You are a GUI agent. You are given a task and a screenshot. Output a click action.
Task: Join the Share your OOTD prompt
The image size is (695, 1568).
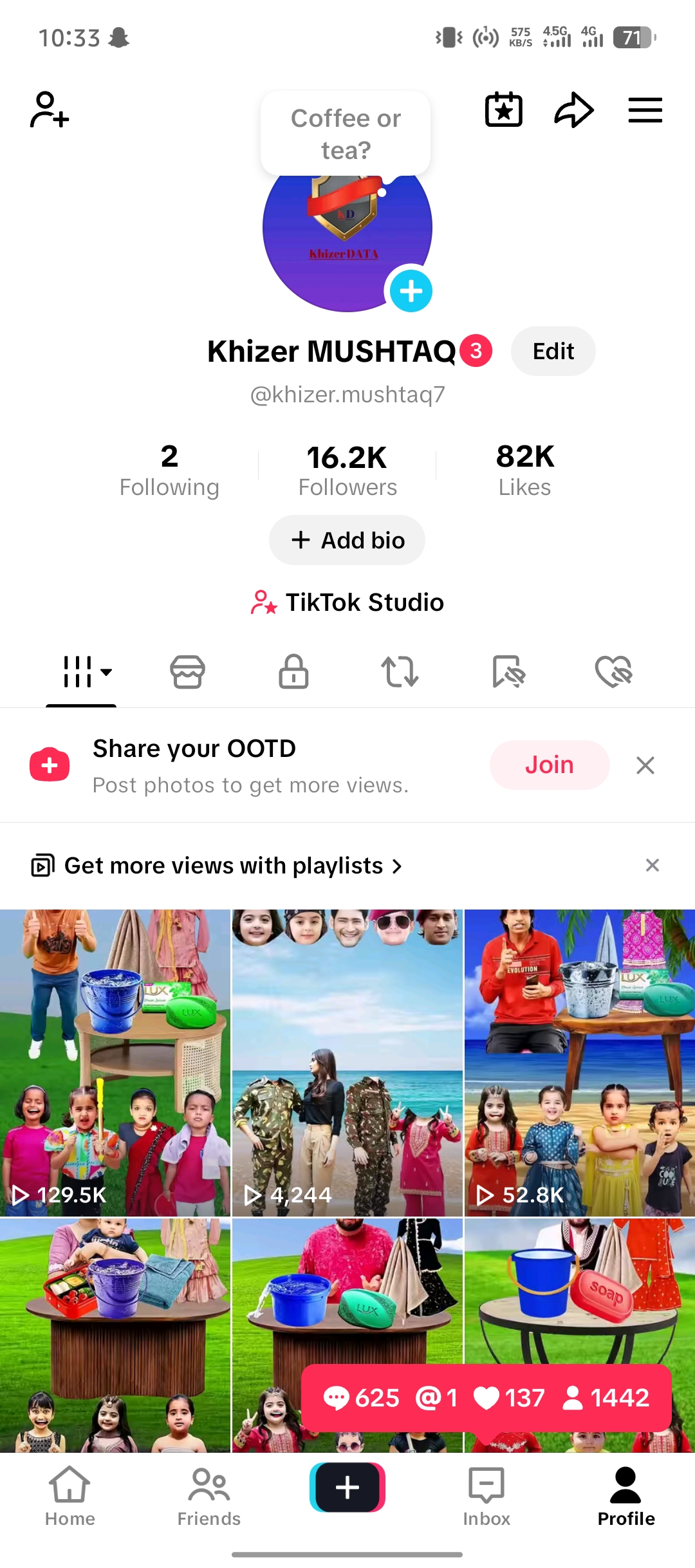click(x=549, y=765)
